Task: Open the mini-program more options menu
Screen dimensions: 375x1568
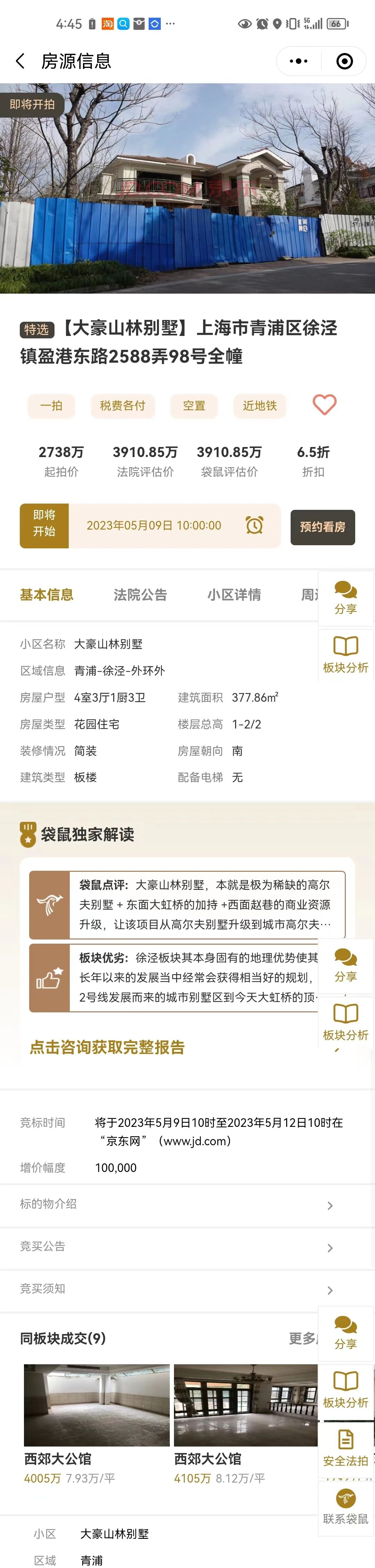Action: pyautogui.click(x=298, y=61)
